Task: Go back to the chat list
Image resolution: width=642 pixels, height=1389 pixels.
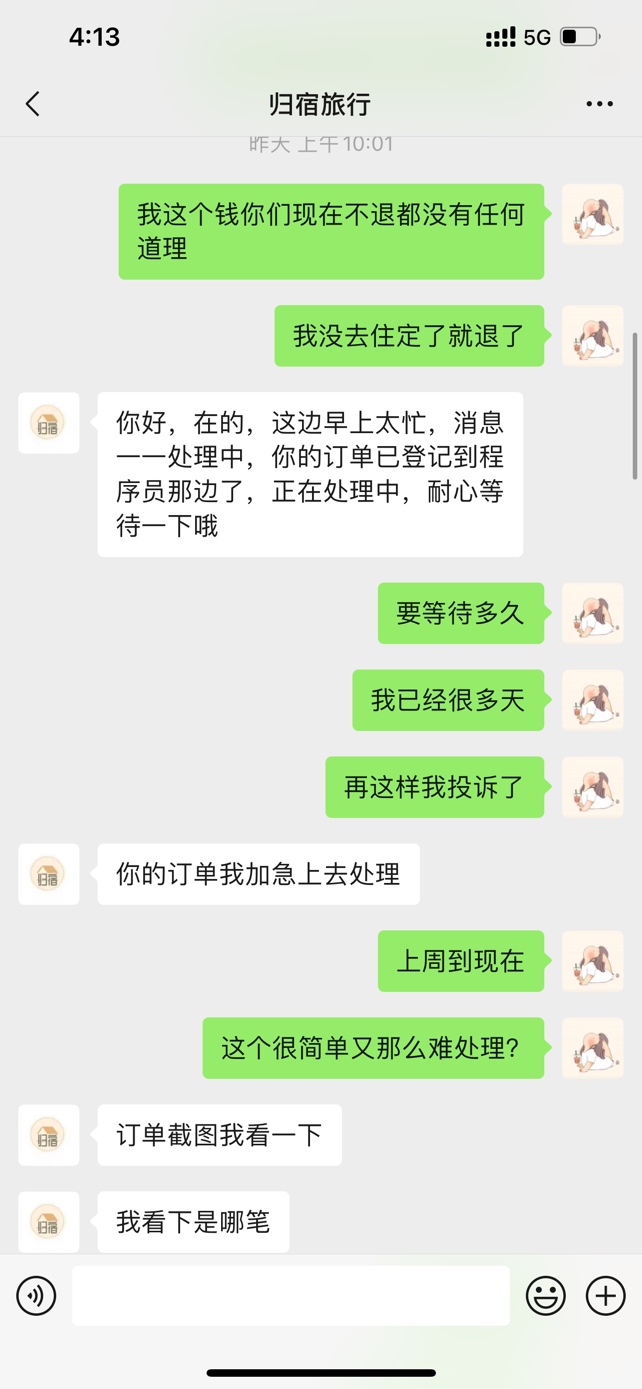Action: (33, 104)
